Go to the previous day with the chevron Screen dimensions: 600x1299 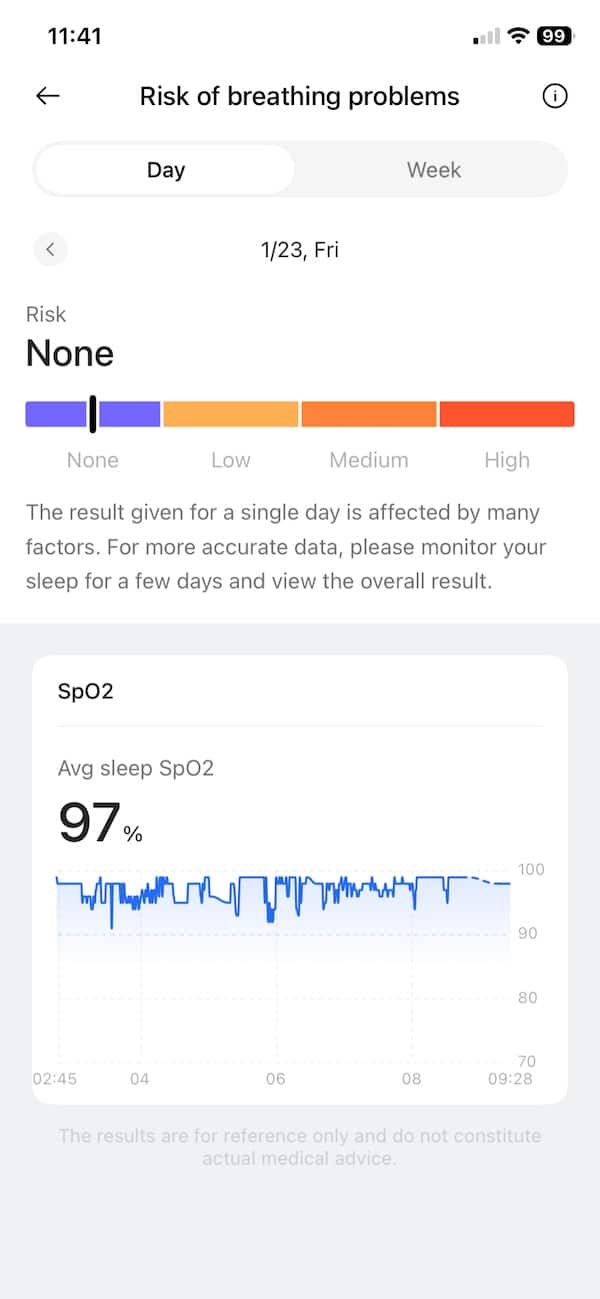coord(50,249)
